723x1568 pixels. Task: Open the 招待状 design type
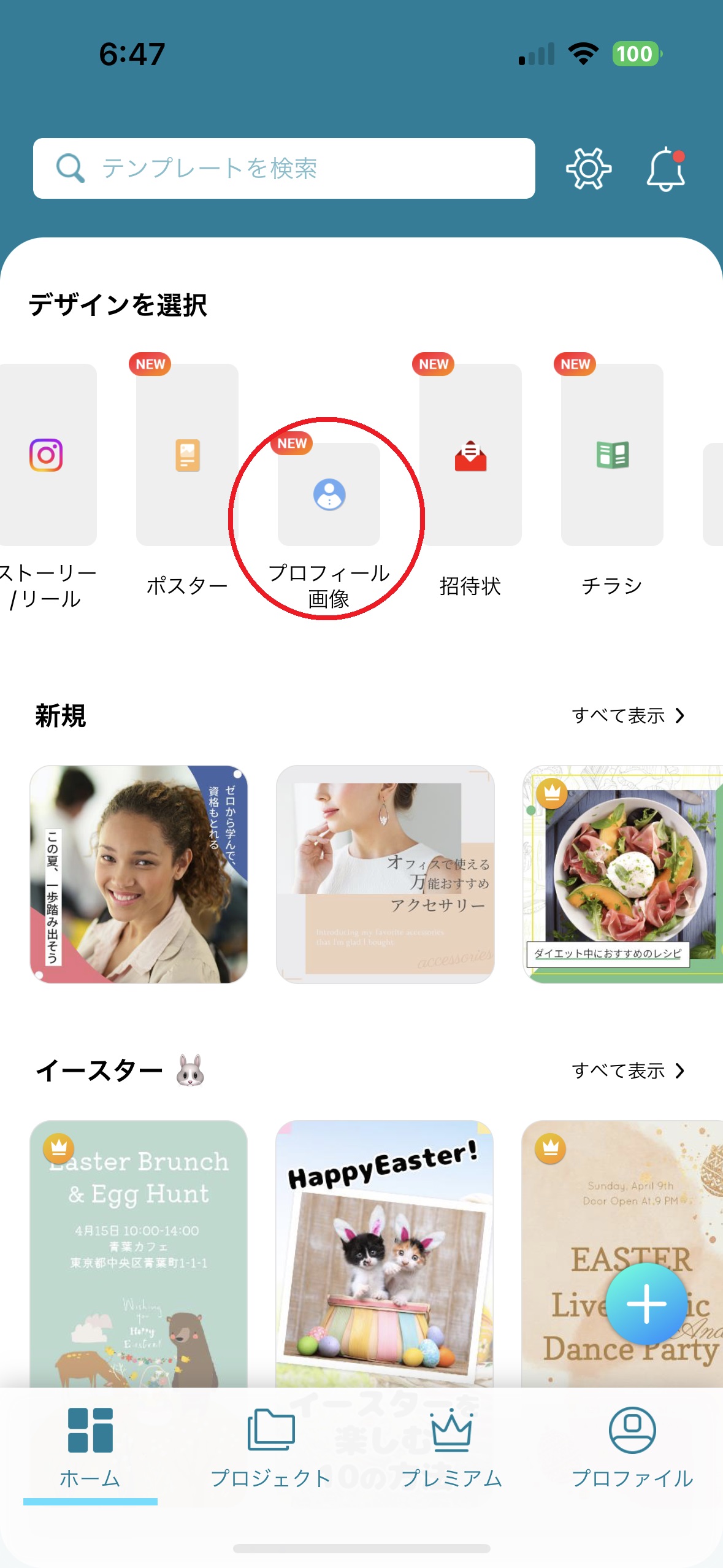tap(470, 455)
